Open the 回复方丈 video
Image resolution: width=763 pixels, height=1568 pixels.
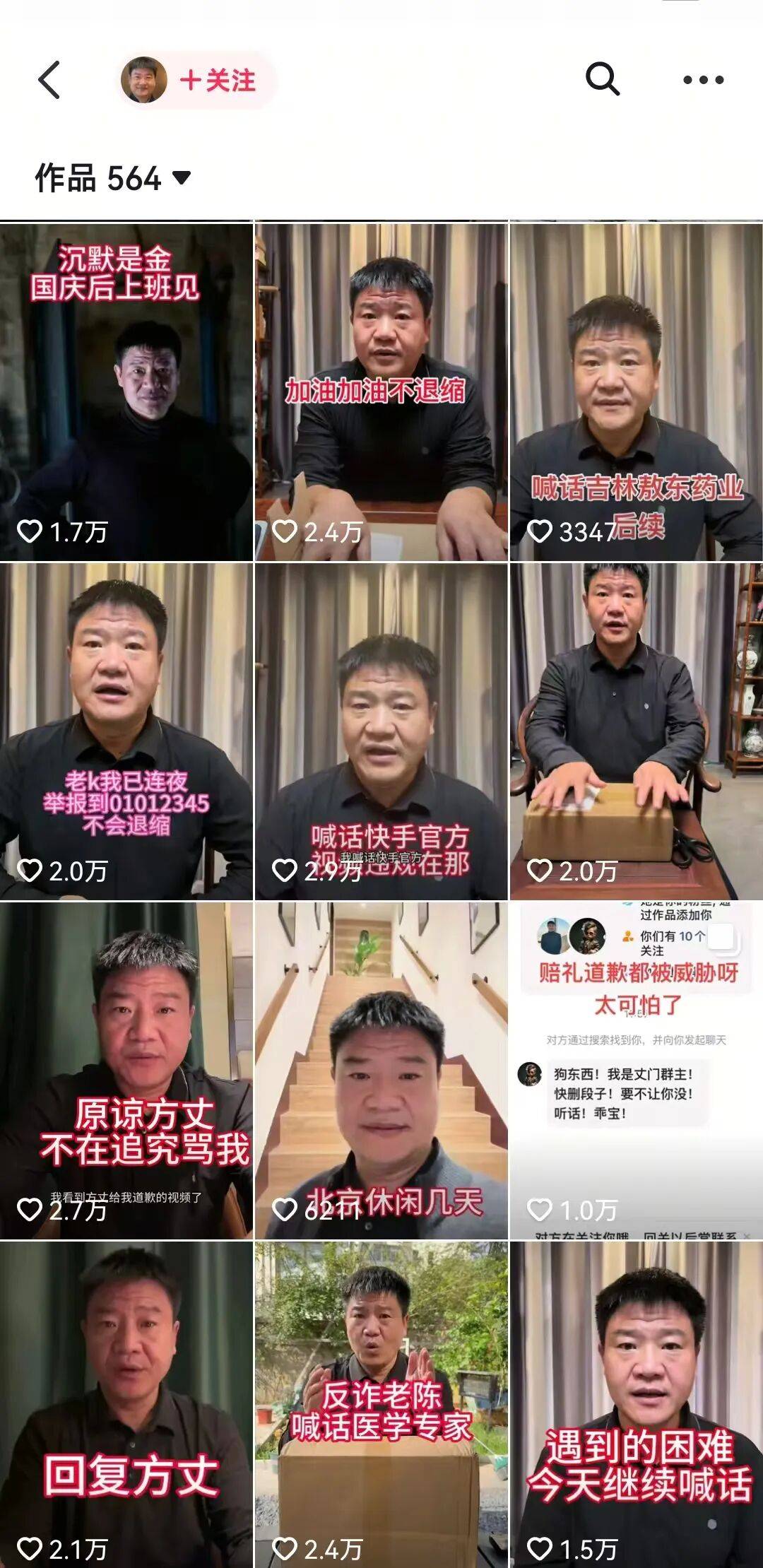click(x=126, y=1406)
